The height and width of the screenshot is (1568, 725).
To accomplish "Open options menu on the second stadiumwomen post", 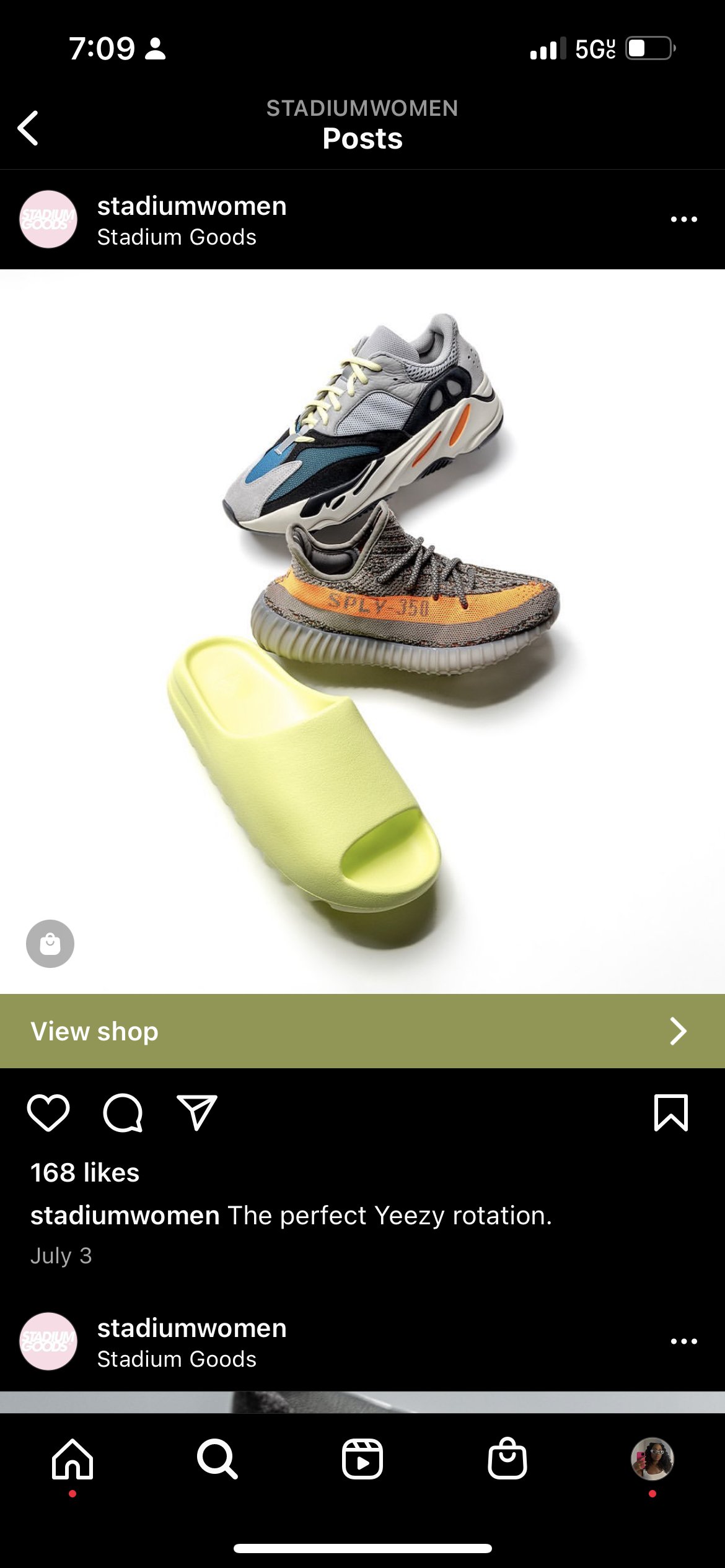I will tap(683, 1341).
